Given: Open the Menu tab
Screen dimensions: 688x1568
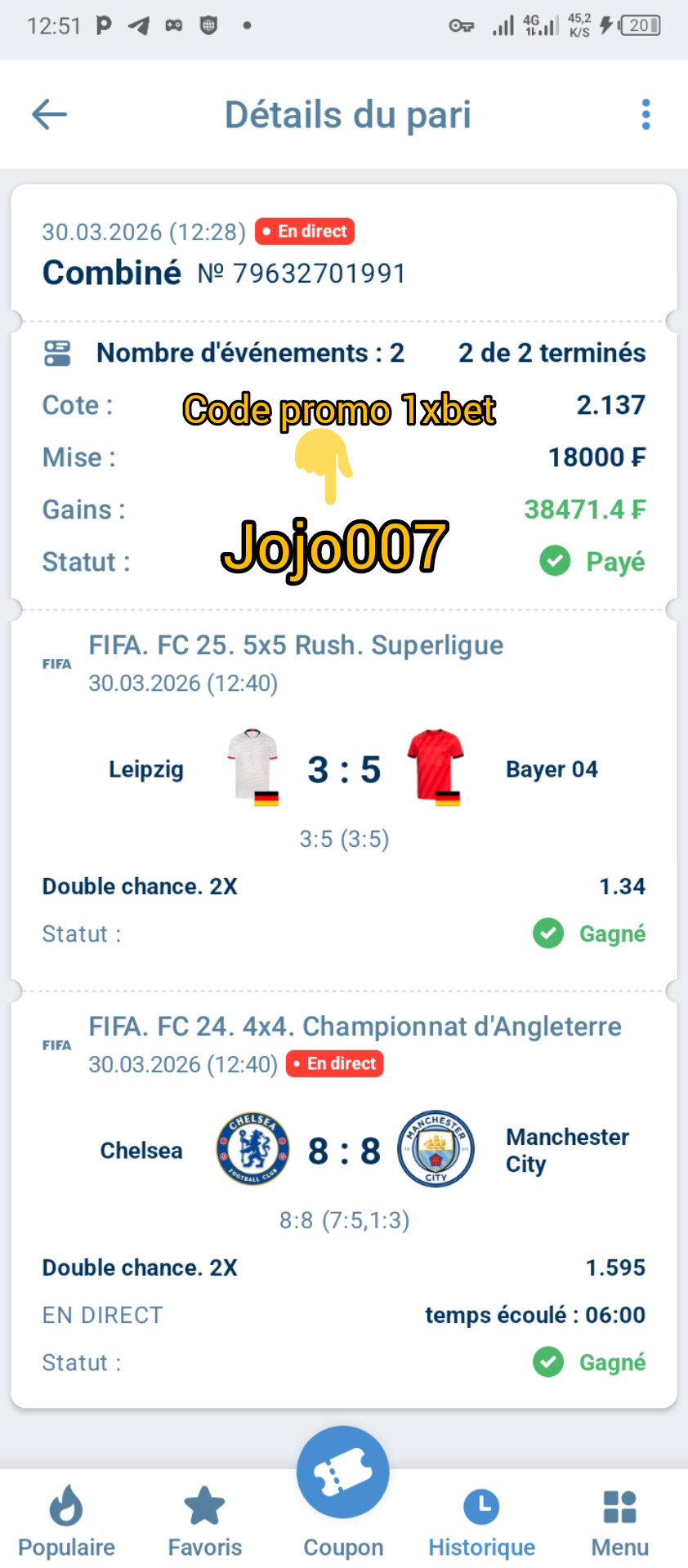Looking at the screenshot, I should [619, 1521].
